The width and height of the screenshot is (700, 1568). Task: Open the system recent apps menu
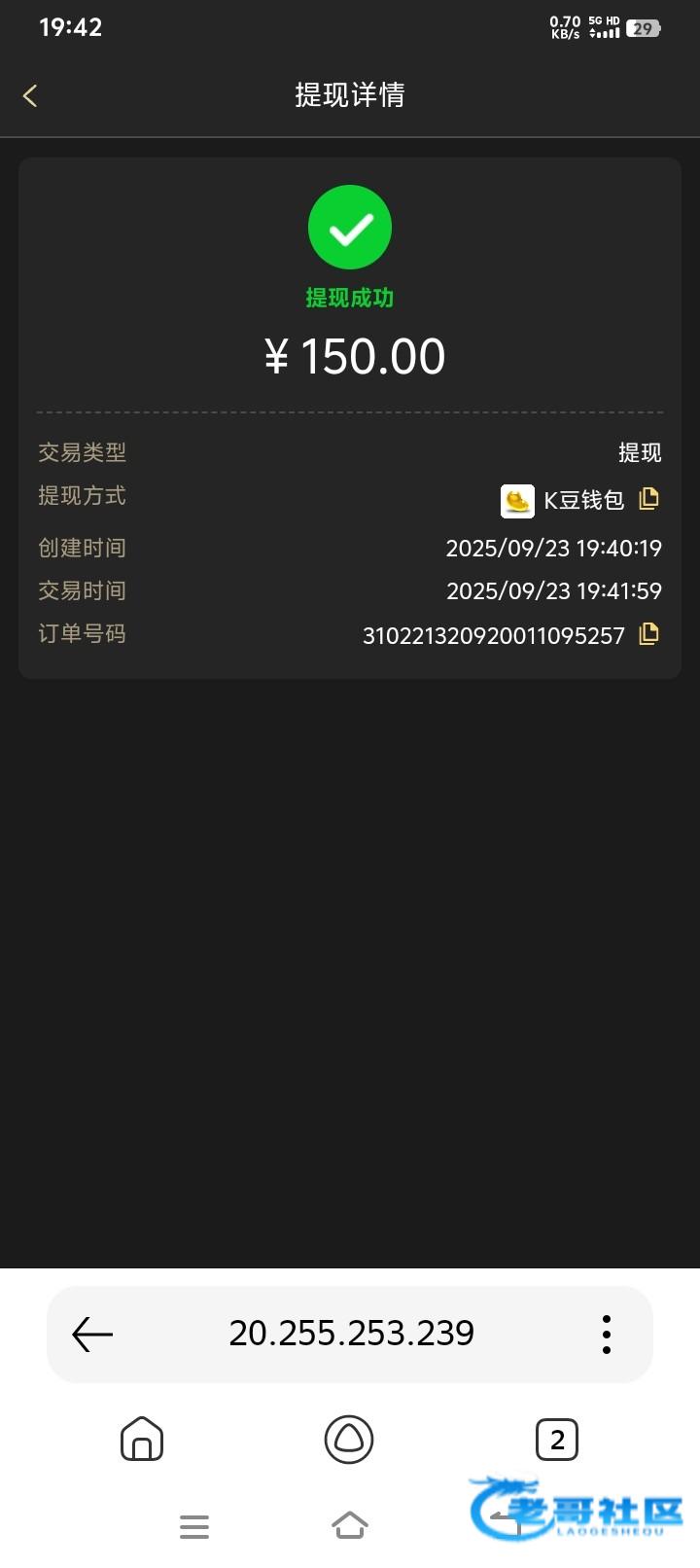[x=194, y=1526]
